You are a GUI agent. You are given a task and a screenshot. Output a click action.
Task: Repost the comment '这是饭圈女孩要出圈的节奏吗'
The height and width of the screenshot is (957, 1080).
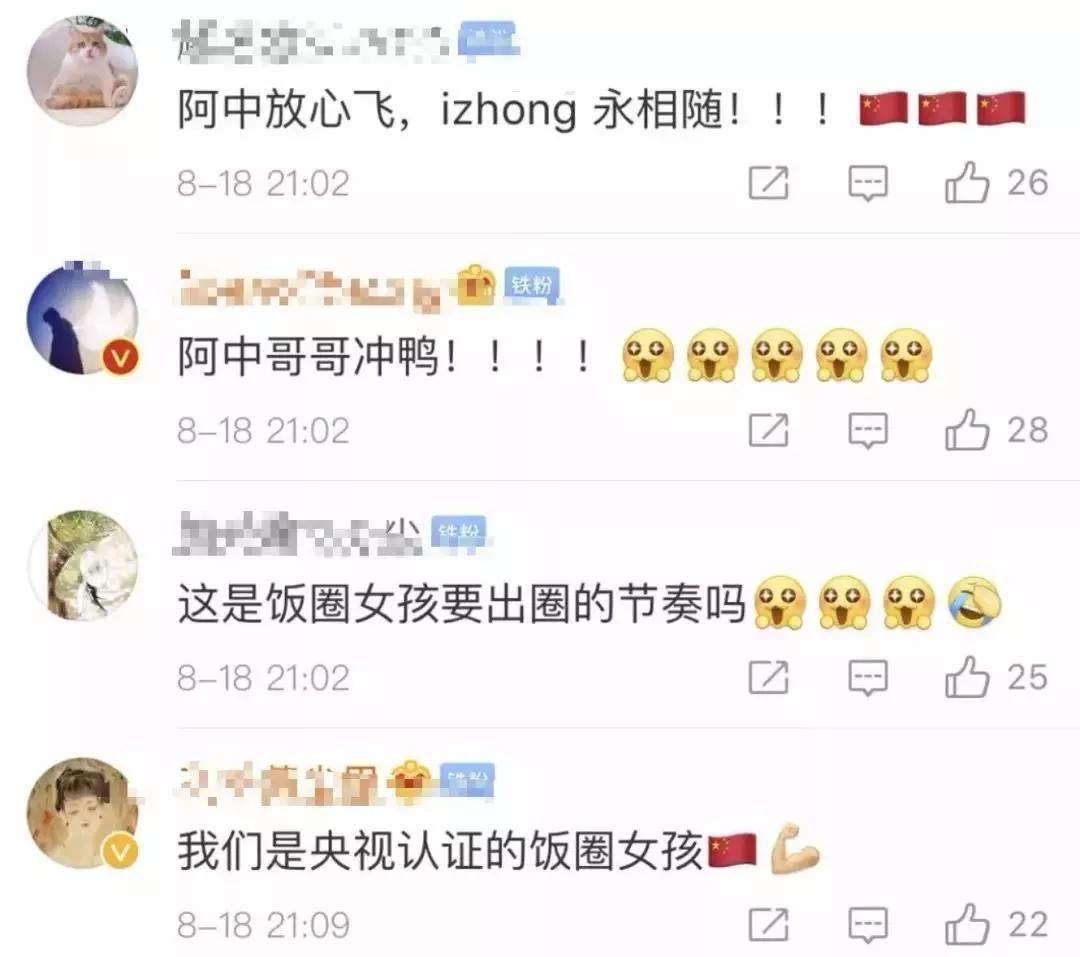click(769, 677)
